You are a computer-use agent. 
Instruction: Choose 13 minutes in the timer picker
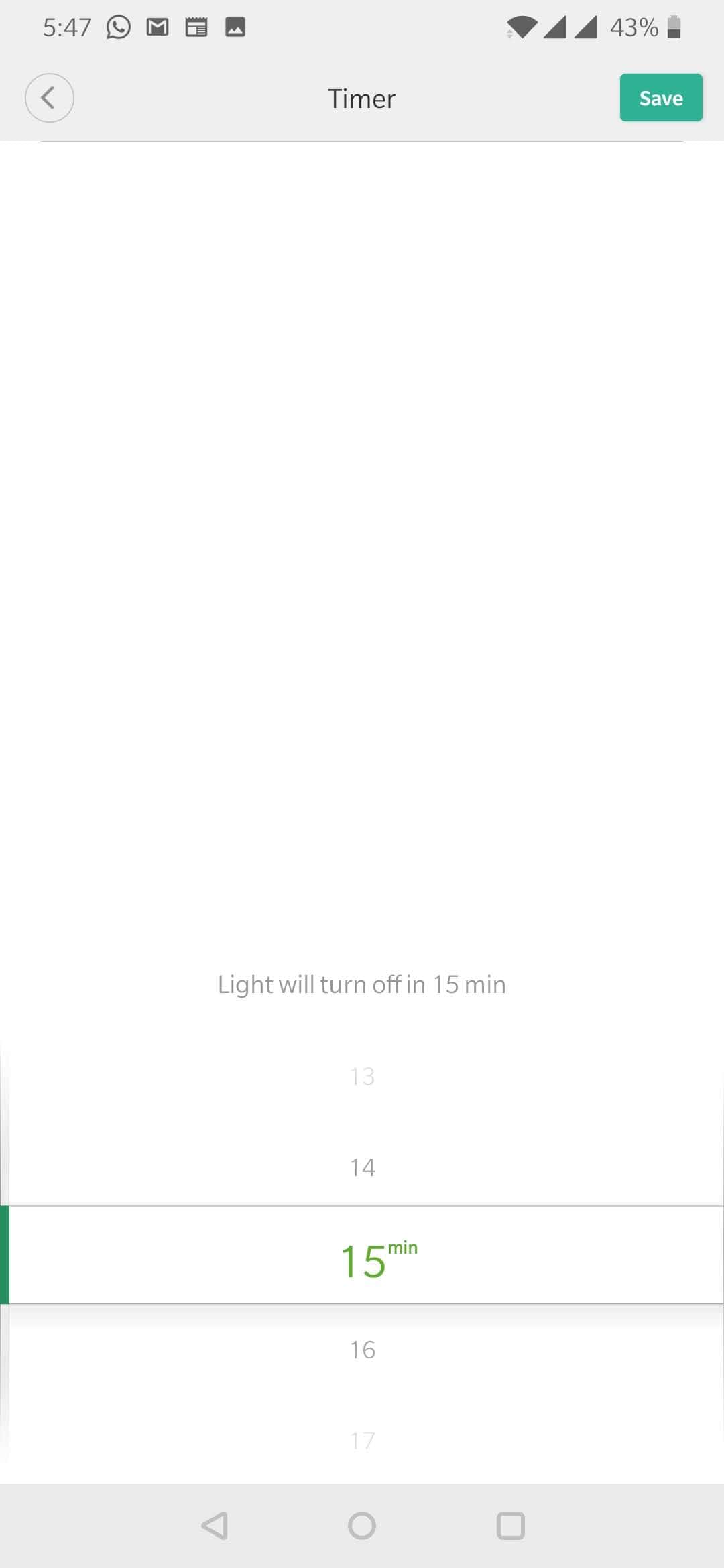pos(362,1077)
